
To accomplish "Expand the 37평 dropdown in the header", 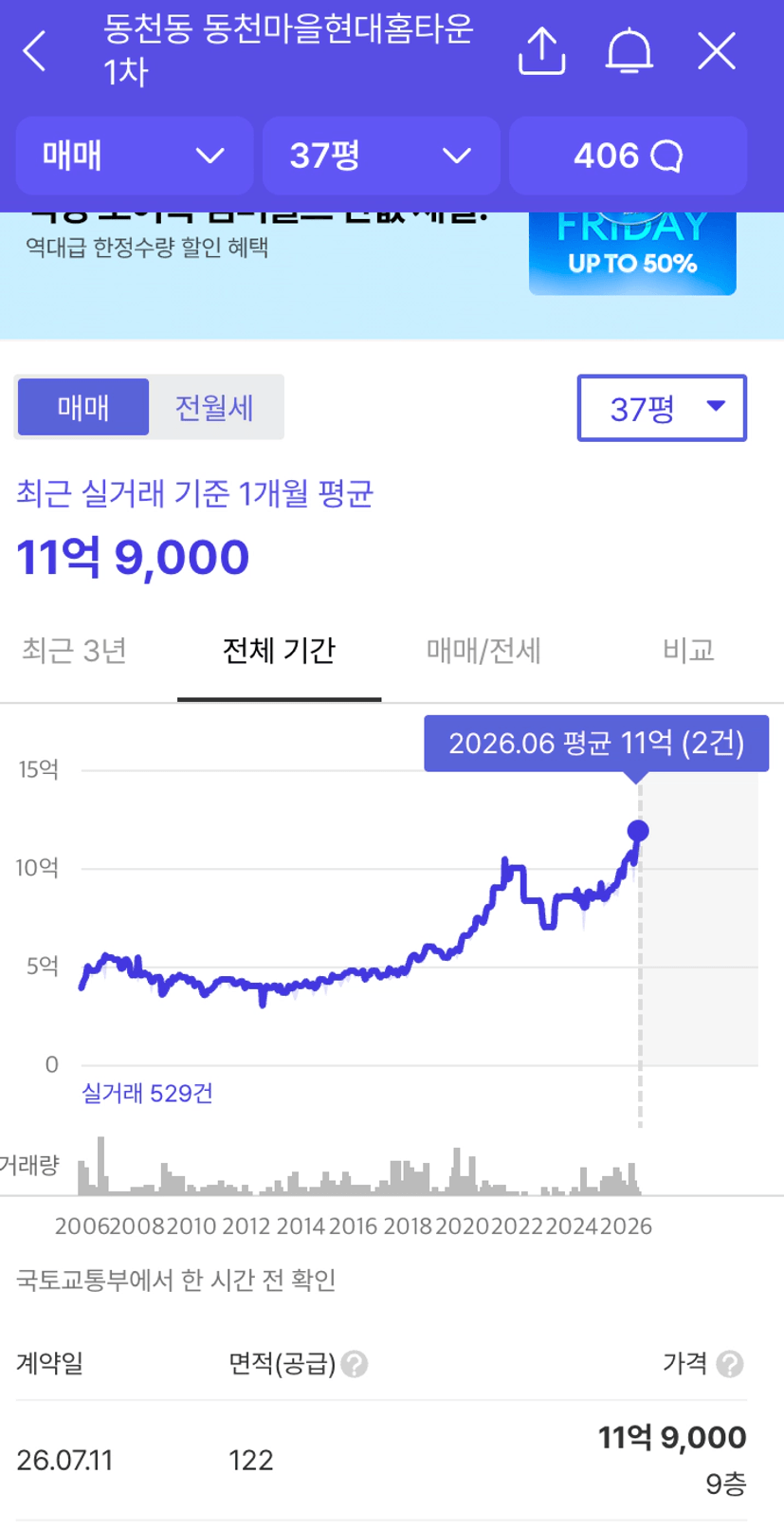I will (x=381, y=156).
